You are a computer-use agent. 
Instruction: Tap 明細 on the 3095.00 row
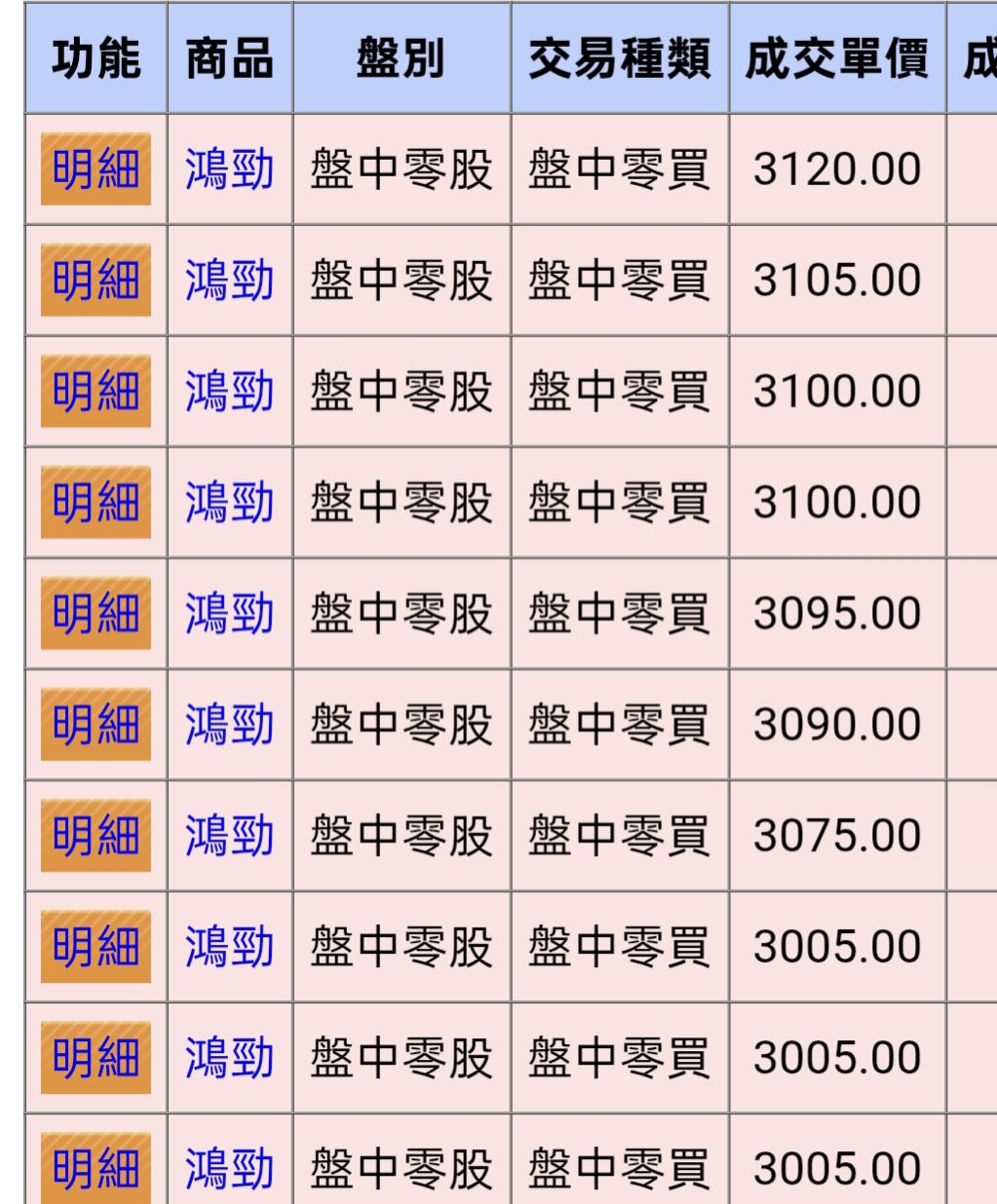click(x=96, y=614)
